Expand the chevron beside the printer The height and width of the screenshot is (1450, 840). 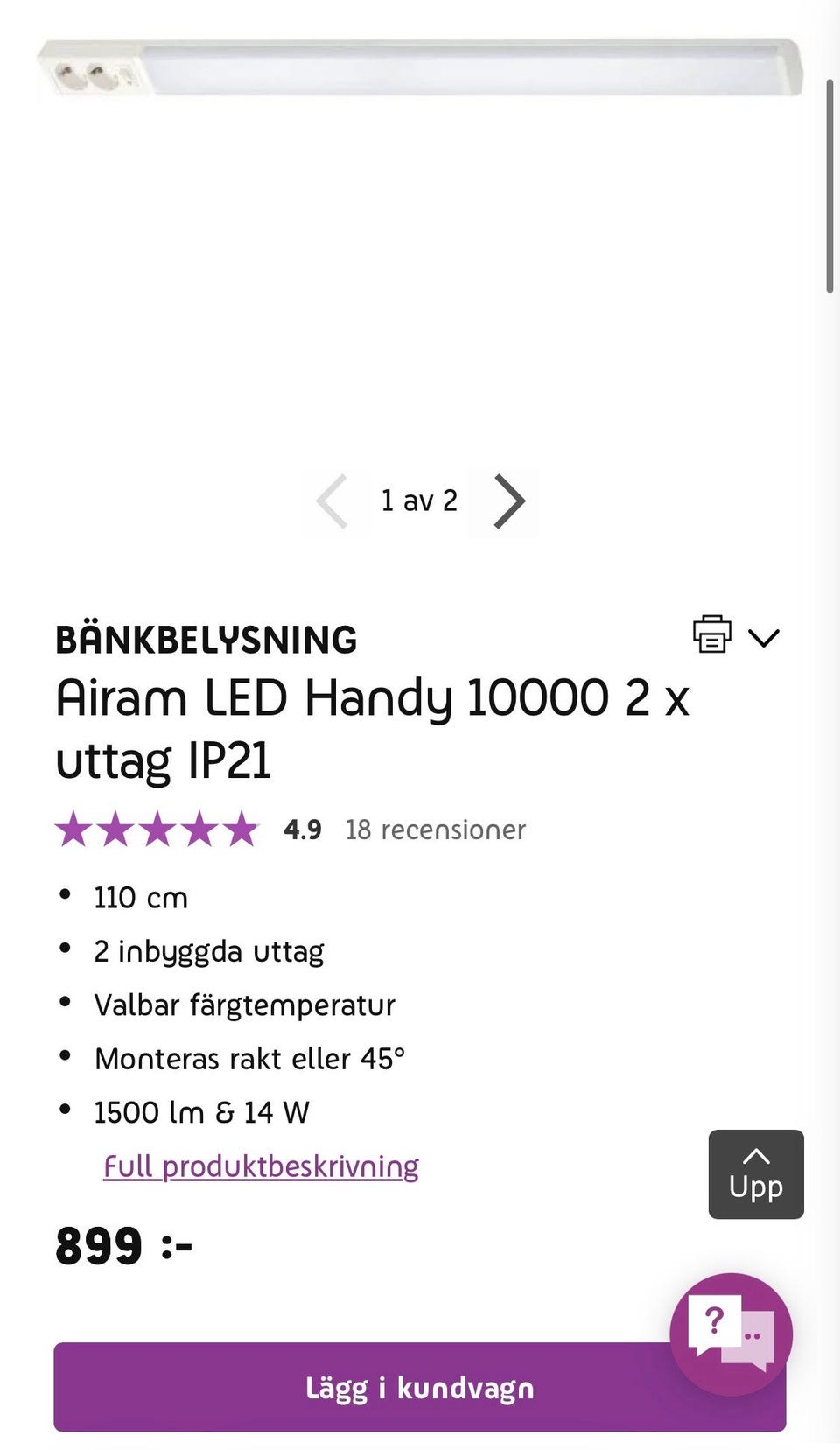pyautogui.click(x=764, y=638)
